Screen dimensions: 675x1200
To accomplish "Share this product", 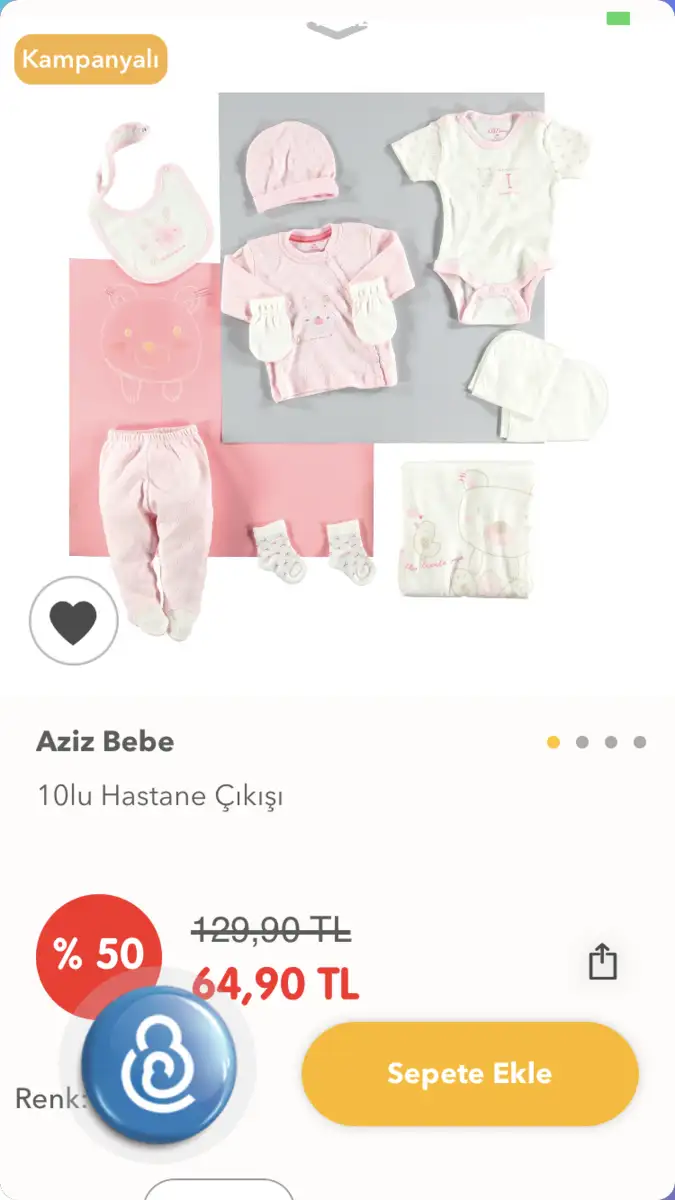I will tap(603, 962).
